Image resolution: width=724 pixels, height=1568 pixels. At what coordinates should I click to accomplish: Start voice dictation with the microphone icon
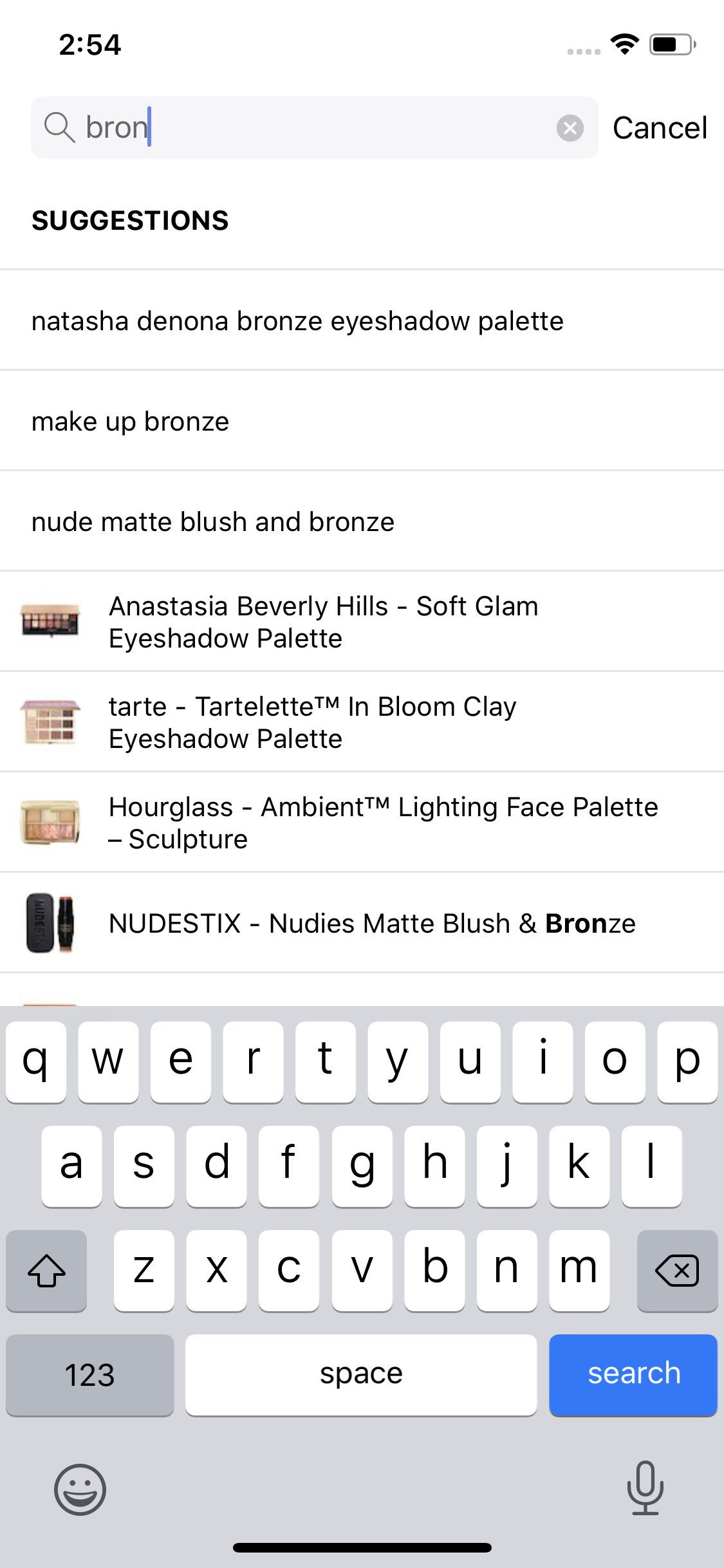(645, 1491)
